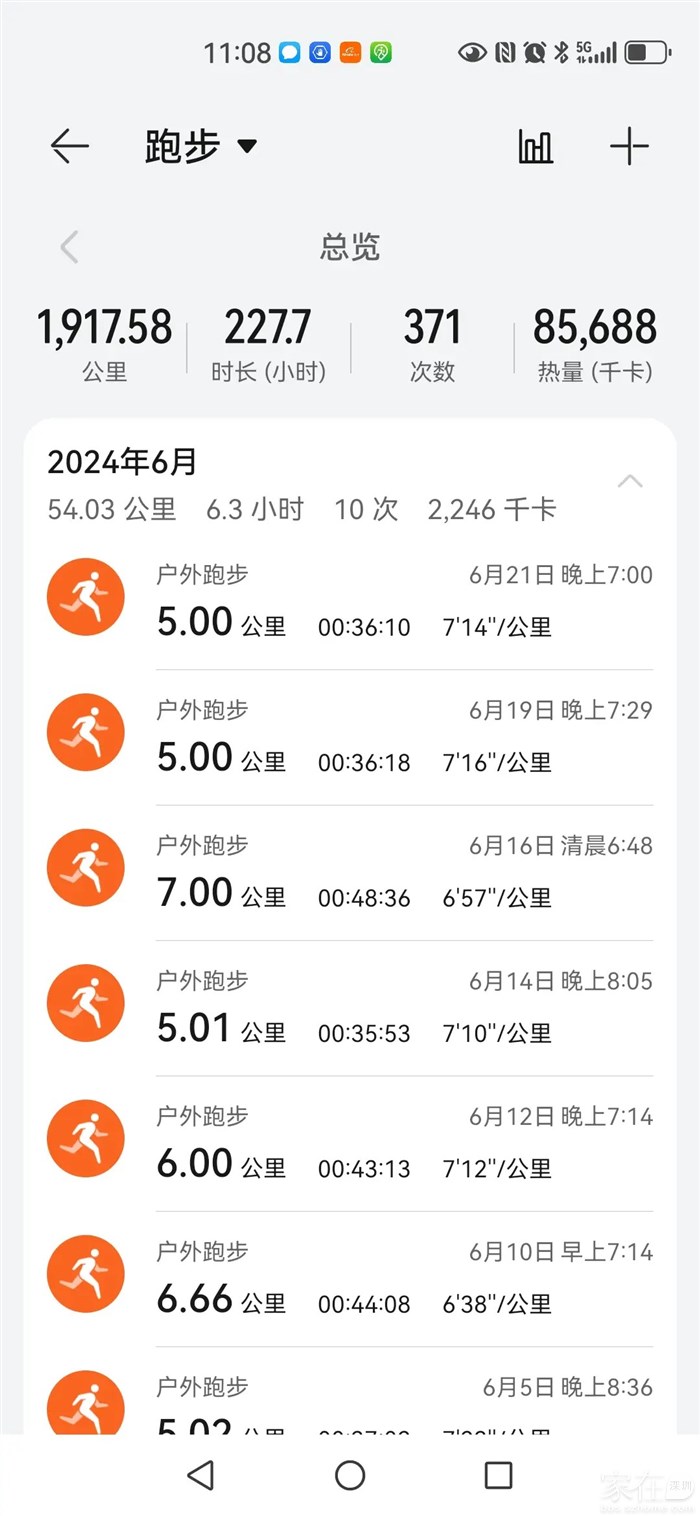
Task: Open the statistics chart icon
Action: point(535,147)
